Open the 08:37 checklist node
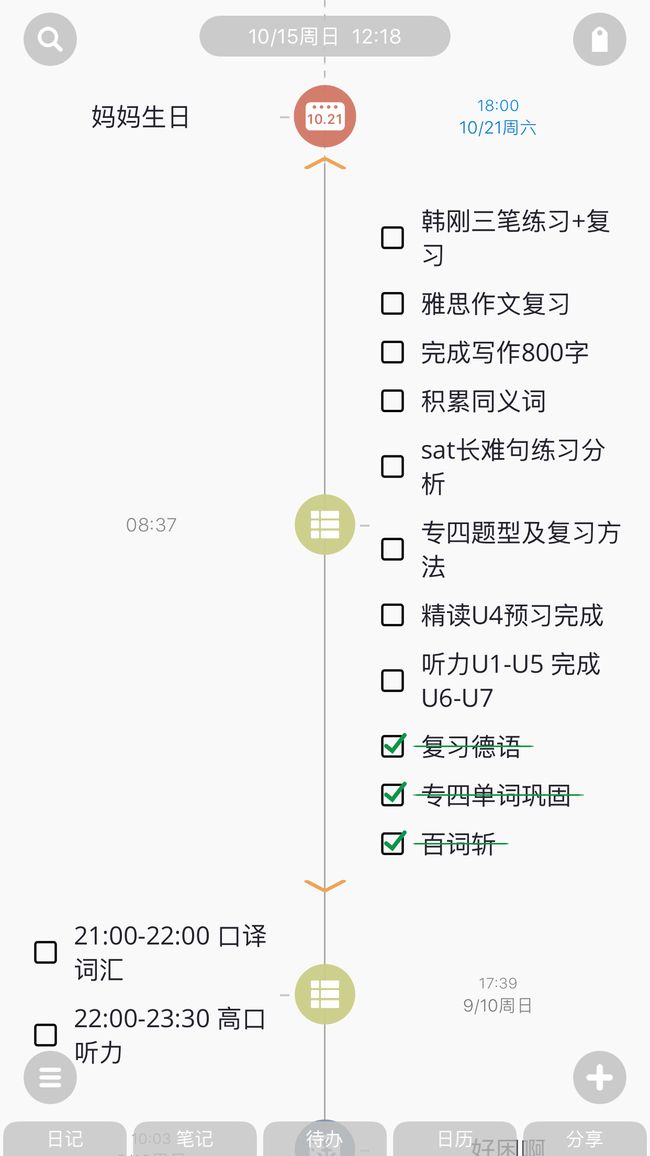This screenshot has height=1156, width=650. 325,525
